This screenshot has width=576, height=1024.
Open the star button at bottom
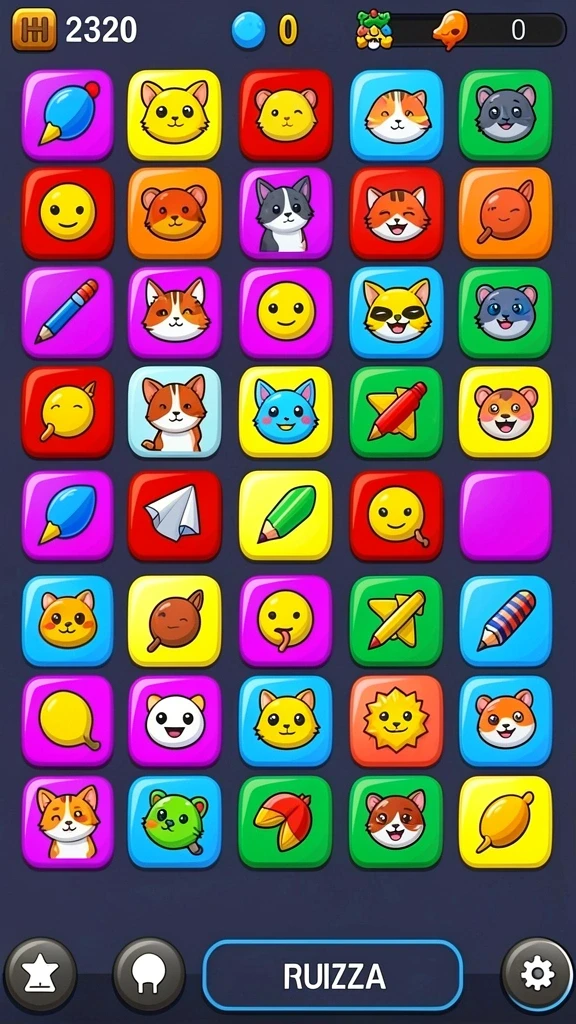tap(40, 974)
